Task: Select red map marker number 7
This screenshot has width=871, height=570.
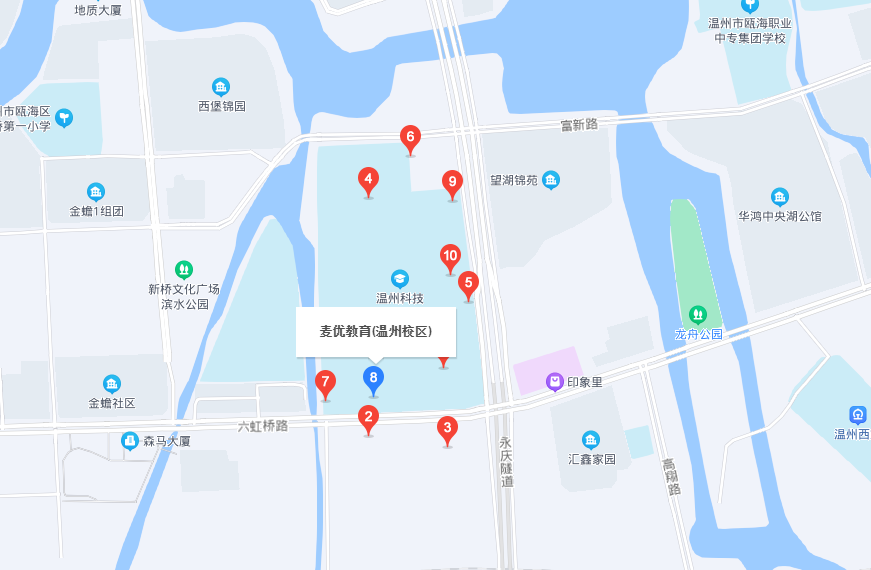Action: 325,381
